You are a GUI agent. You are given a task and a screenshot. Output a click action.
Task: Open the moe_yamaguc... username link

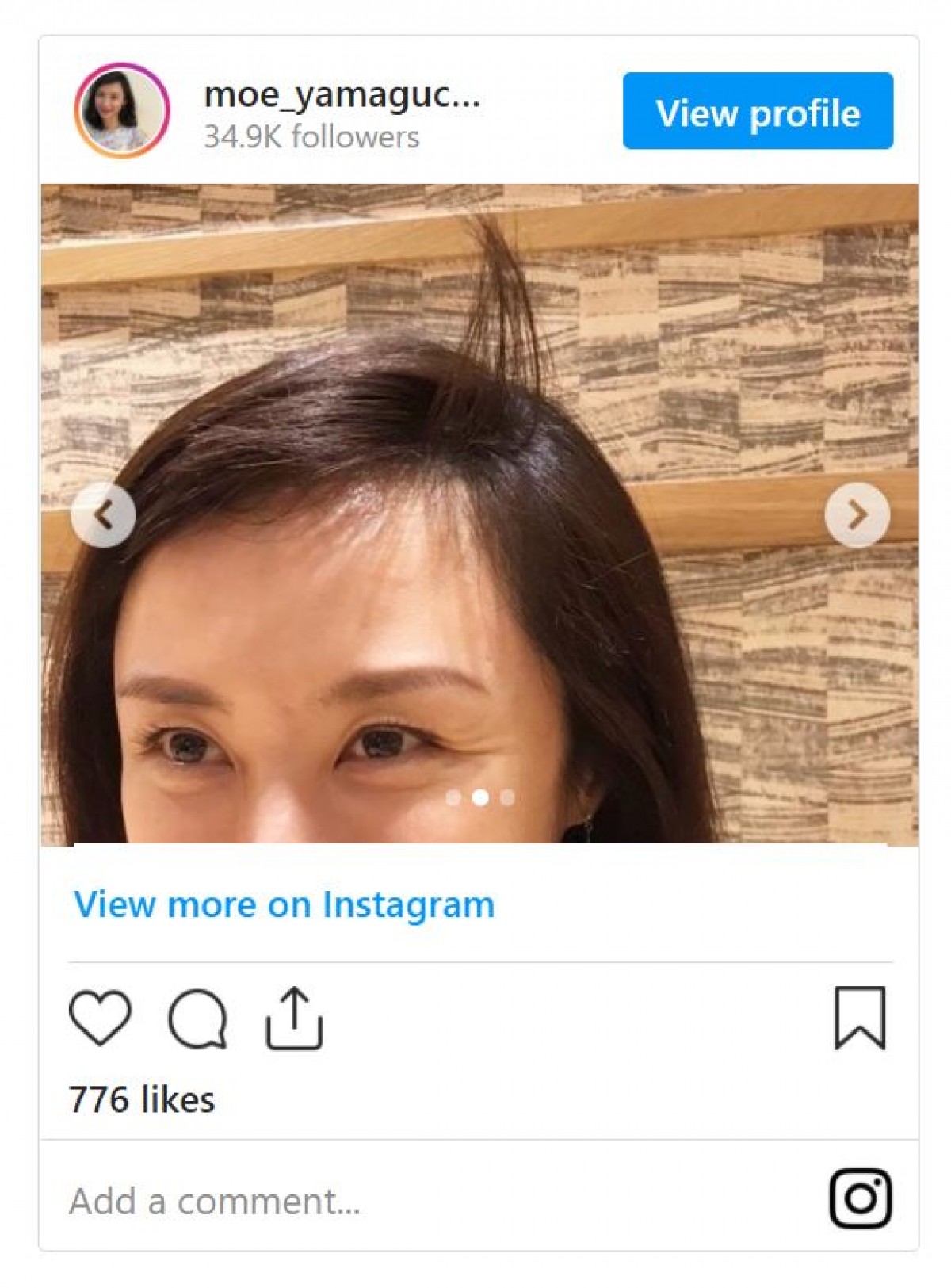click(342, 95)
